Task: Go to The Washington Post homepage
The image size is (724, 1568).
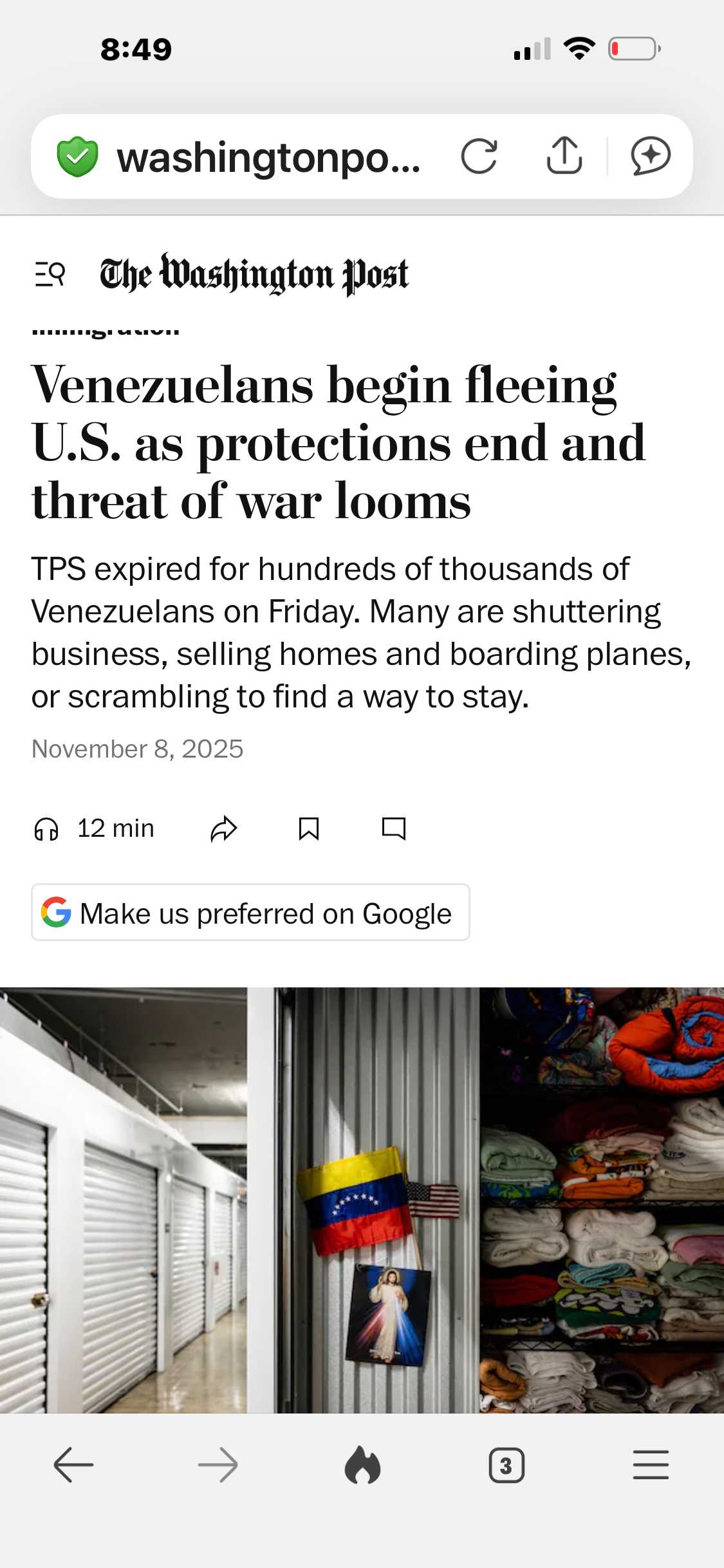Action: tap(254, 275)
